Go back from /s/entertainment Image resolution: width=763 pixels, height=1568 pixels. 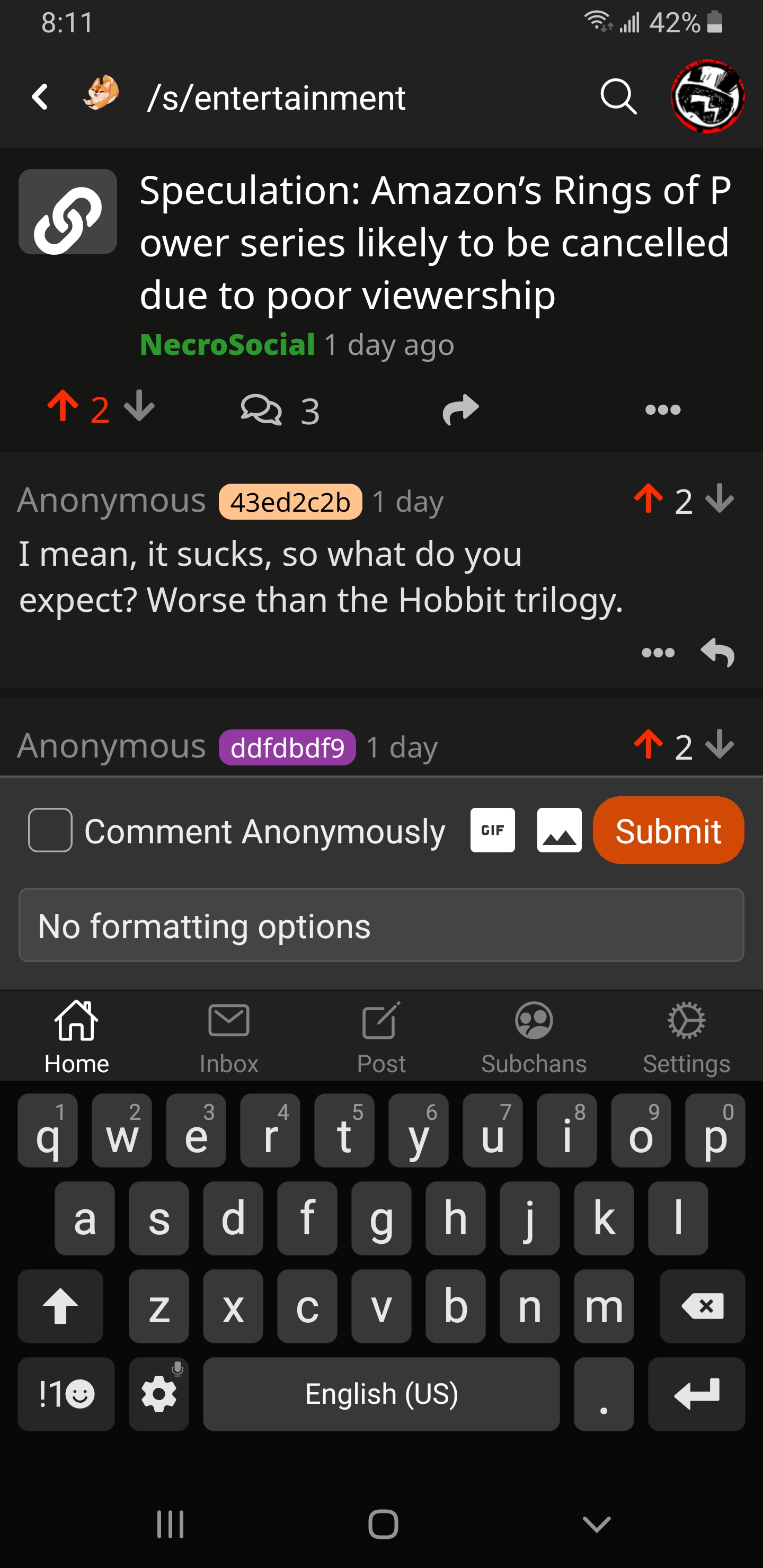[x=40, y=97]
